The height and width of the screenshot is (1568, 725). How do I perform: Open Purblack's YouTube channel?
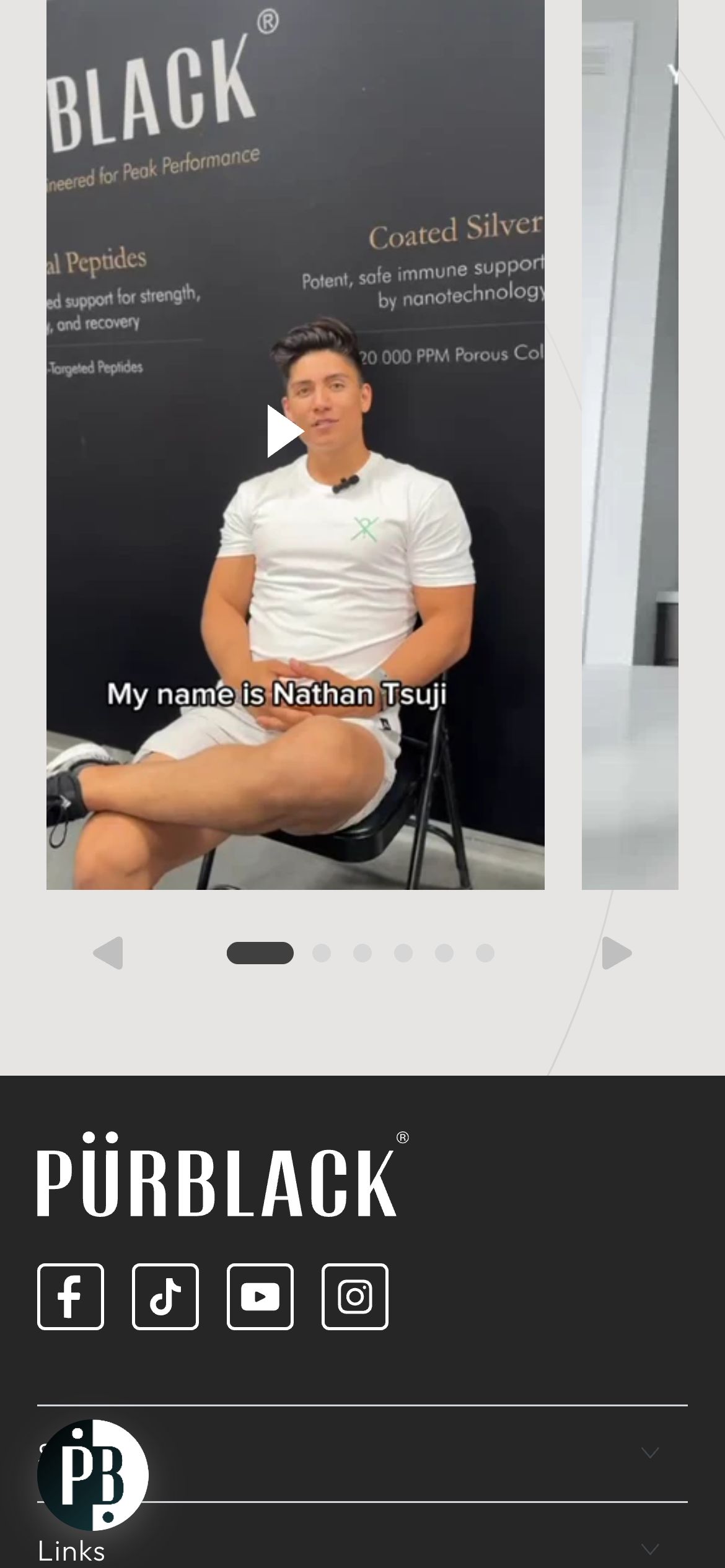tap(260, 1297)
